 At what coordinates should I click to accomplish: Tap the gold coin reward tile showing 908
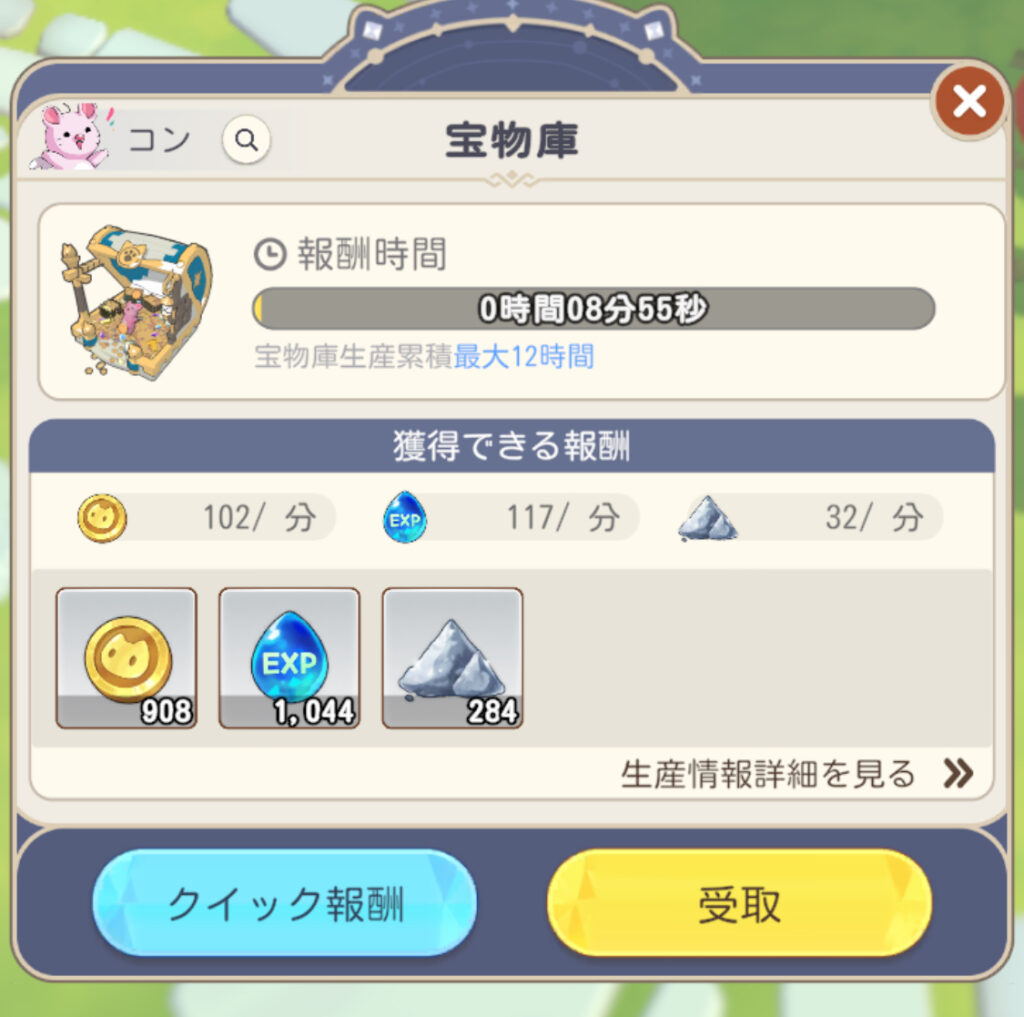(x=126, y=657)
